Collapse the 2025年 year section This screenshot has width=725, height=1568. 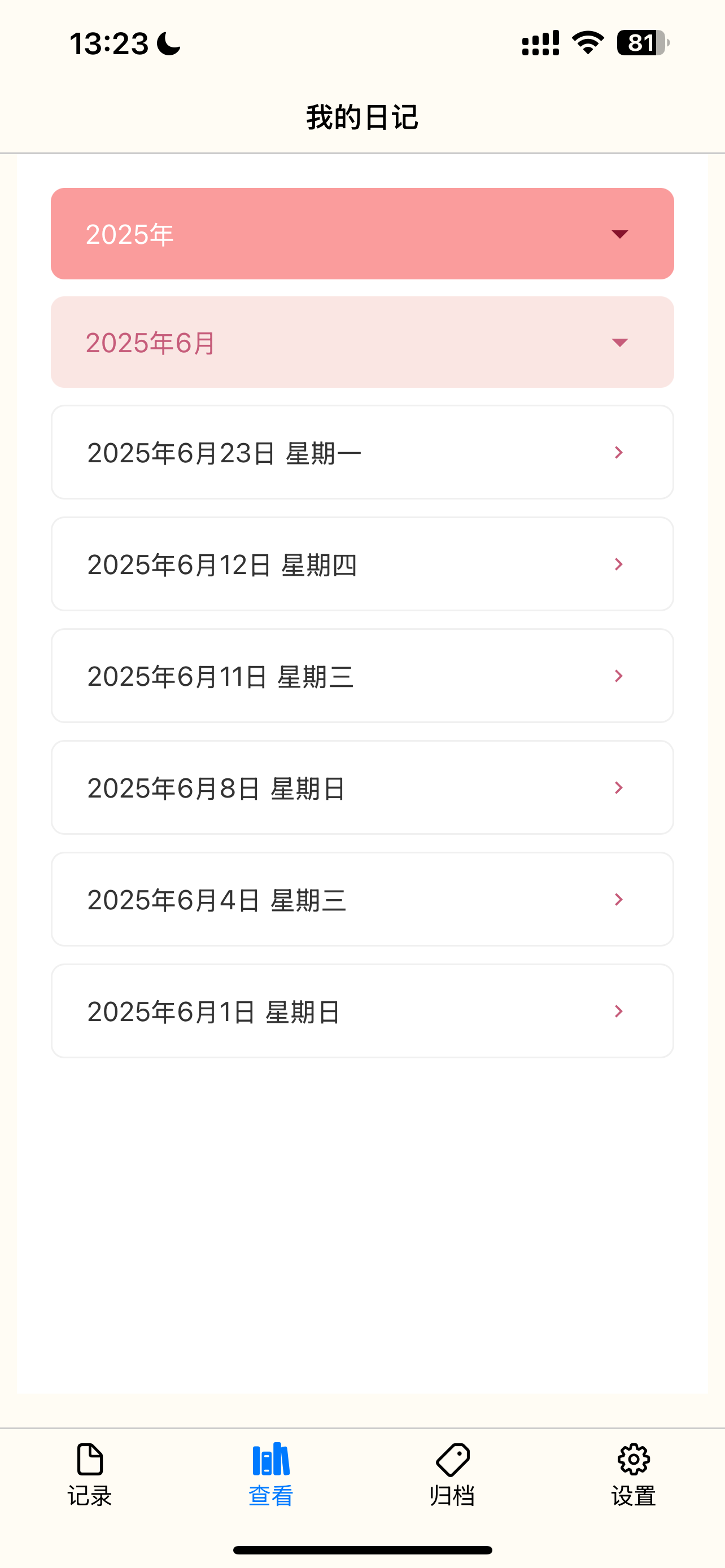362,234
